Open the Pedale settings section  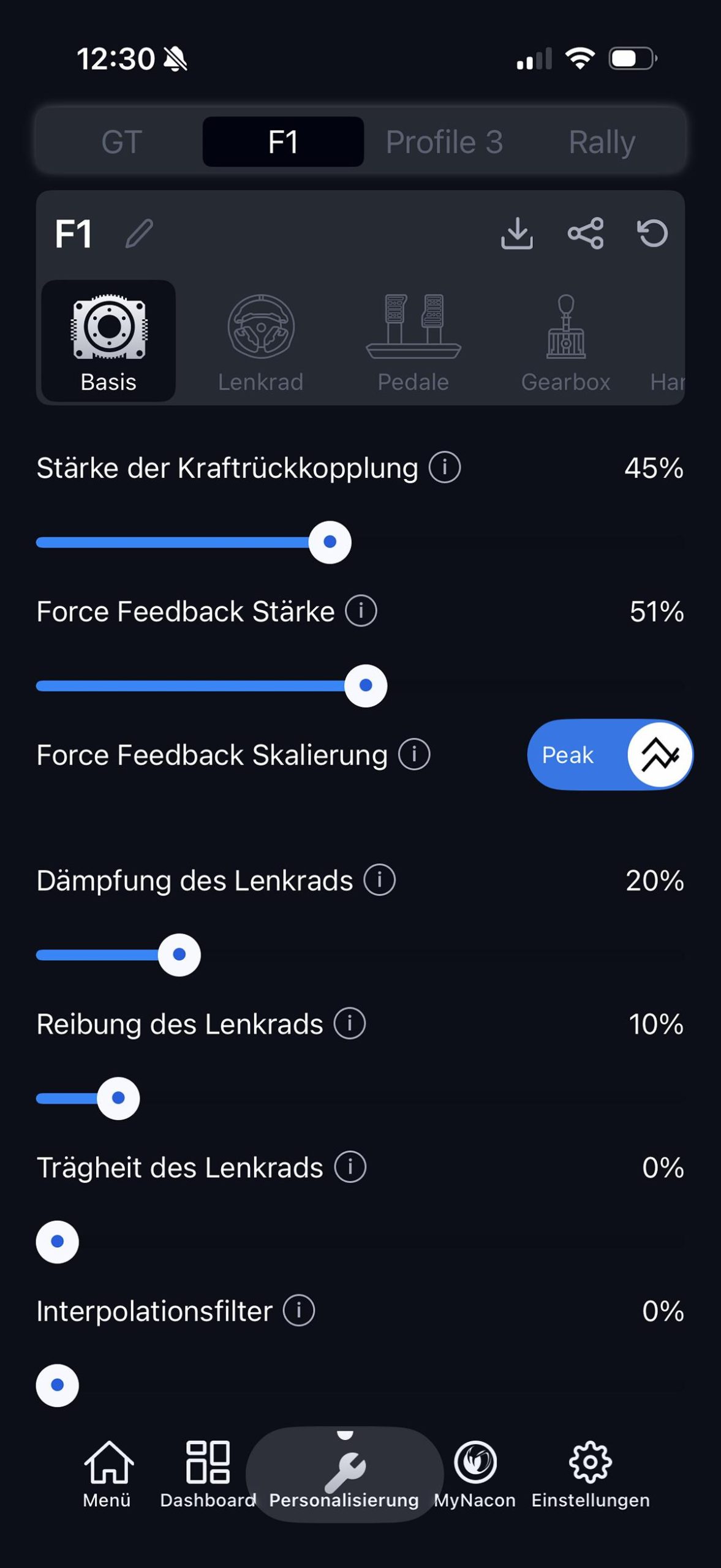coord(413,342)
